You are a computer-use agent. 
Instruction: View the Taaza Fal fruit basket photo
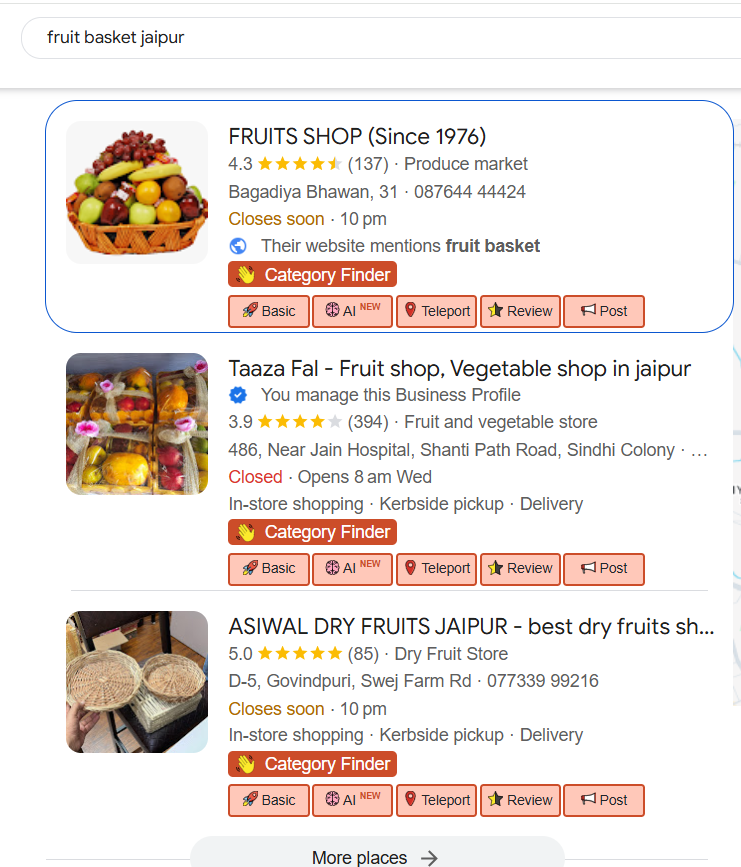click(x=137, y=424)
